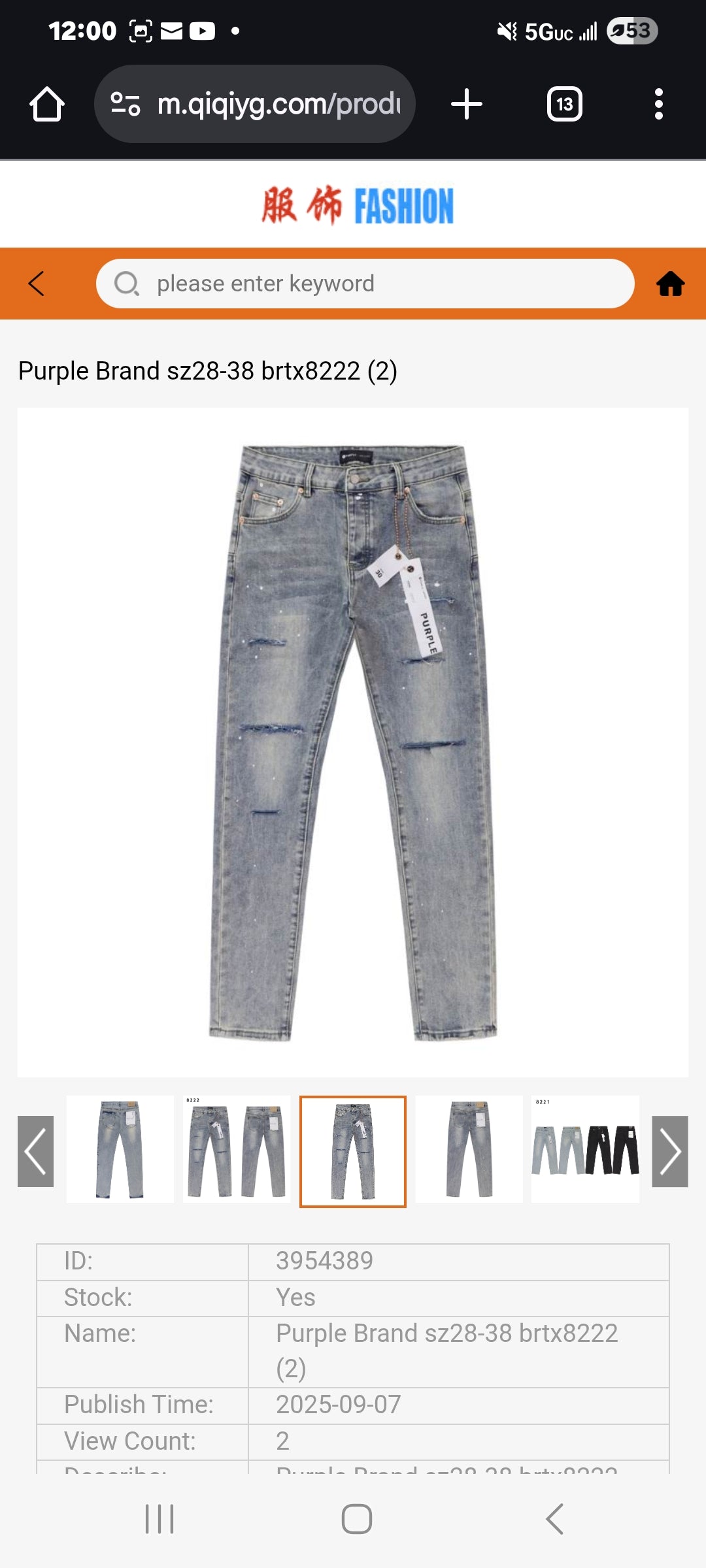The image size is (706, 1568).
Task: Open the browser overflow menu
Action: tap(658, 105)
